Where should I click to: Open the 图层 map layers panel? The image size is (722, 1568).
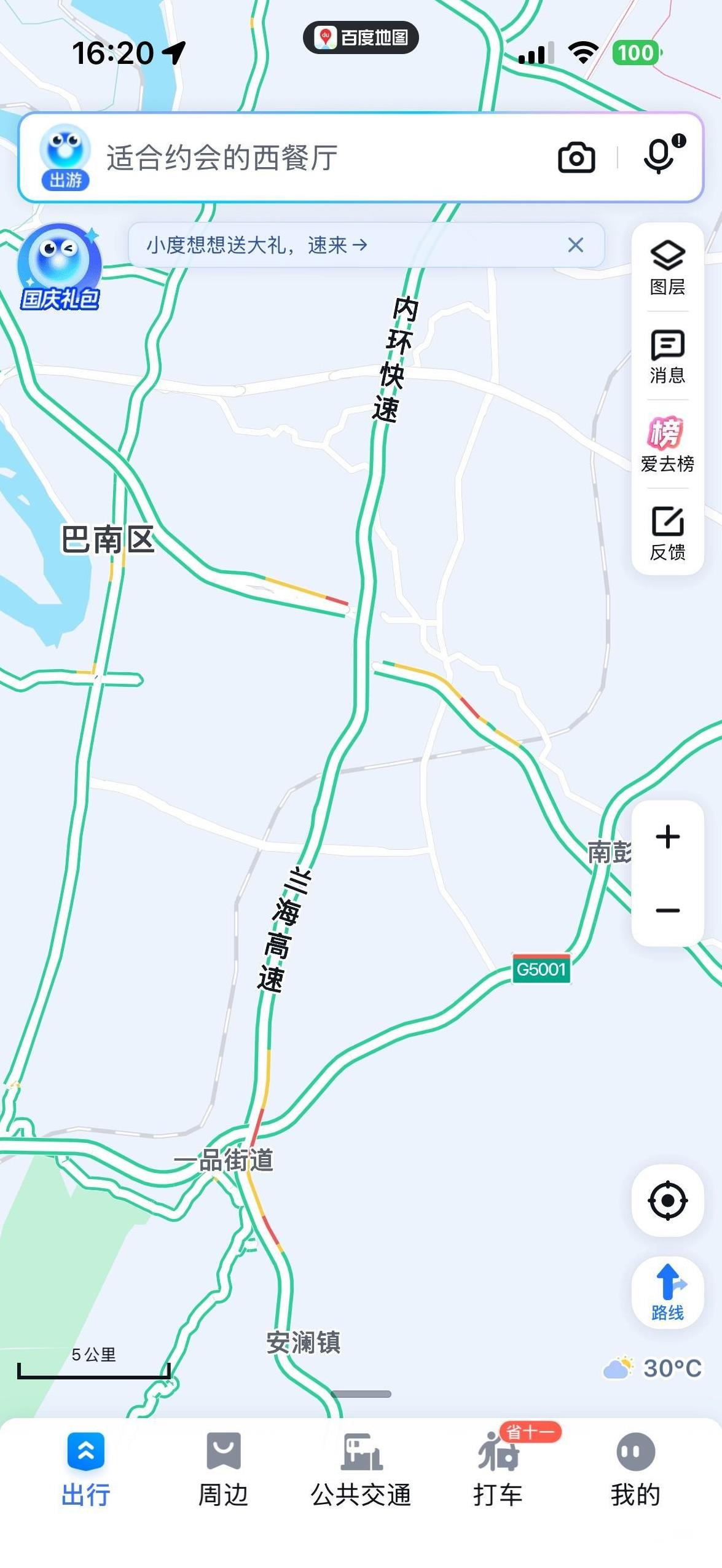tap(667, 268)
